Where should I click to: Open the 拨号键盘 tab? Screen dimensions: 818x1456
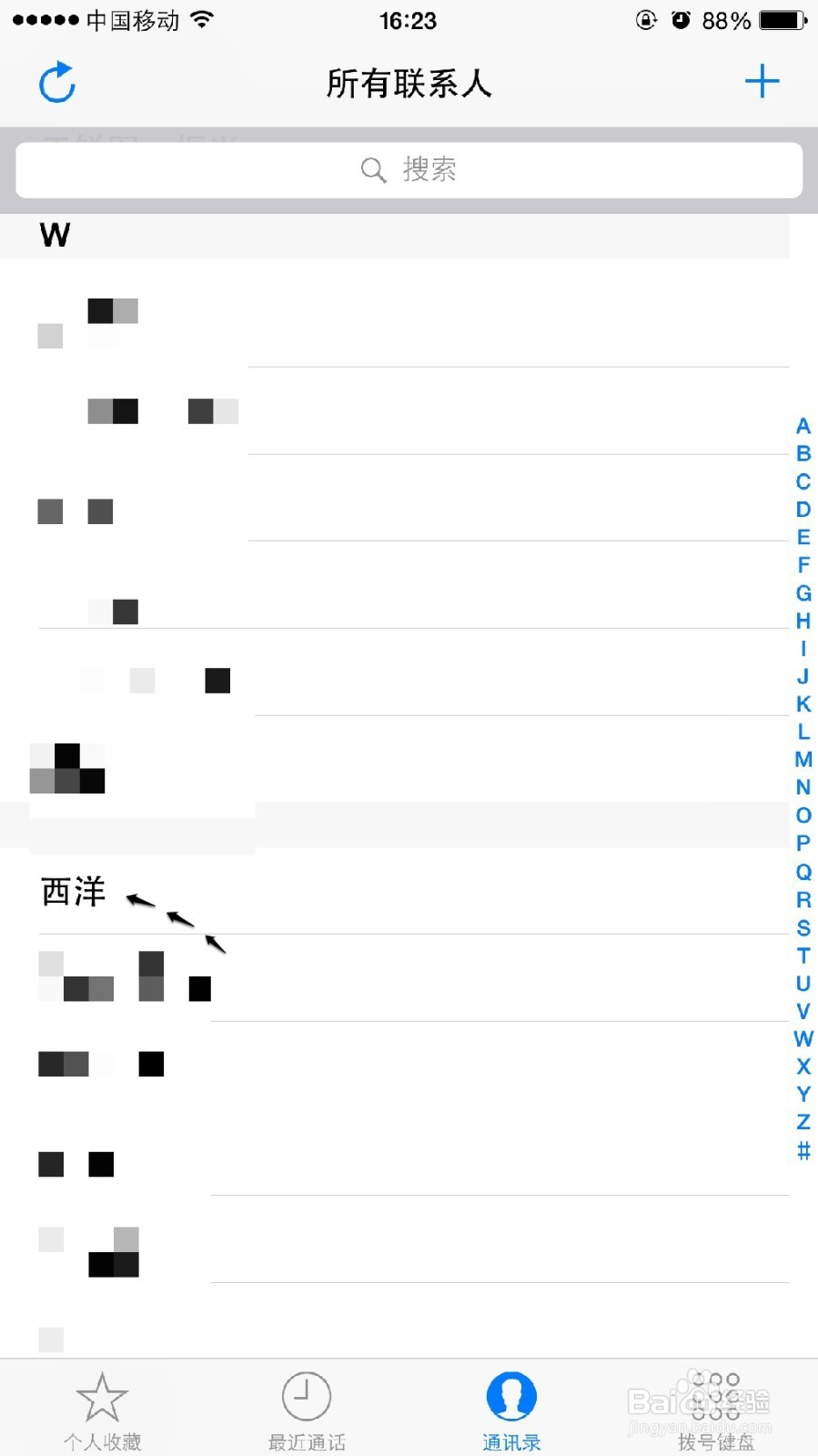716,1410
